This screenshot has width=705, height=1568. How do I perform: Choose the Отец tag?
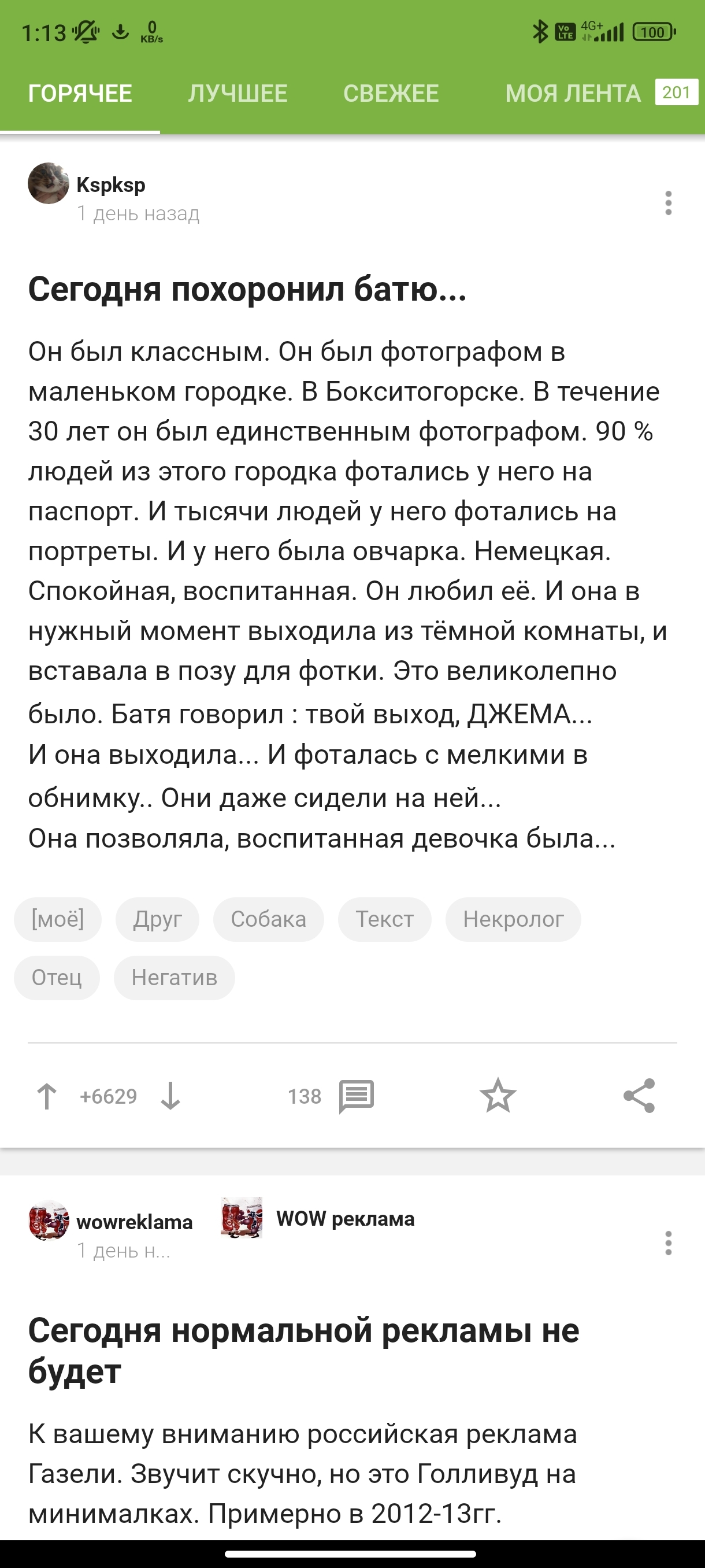click(x=57, y=978)
